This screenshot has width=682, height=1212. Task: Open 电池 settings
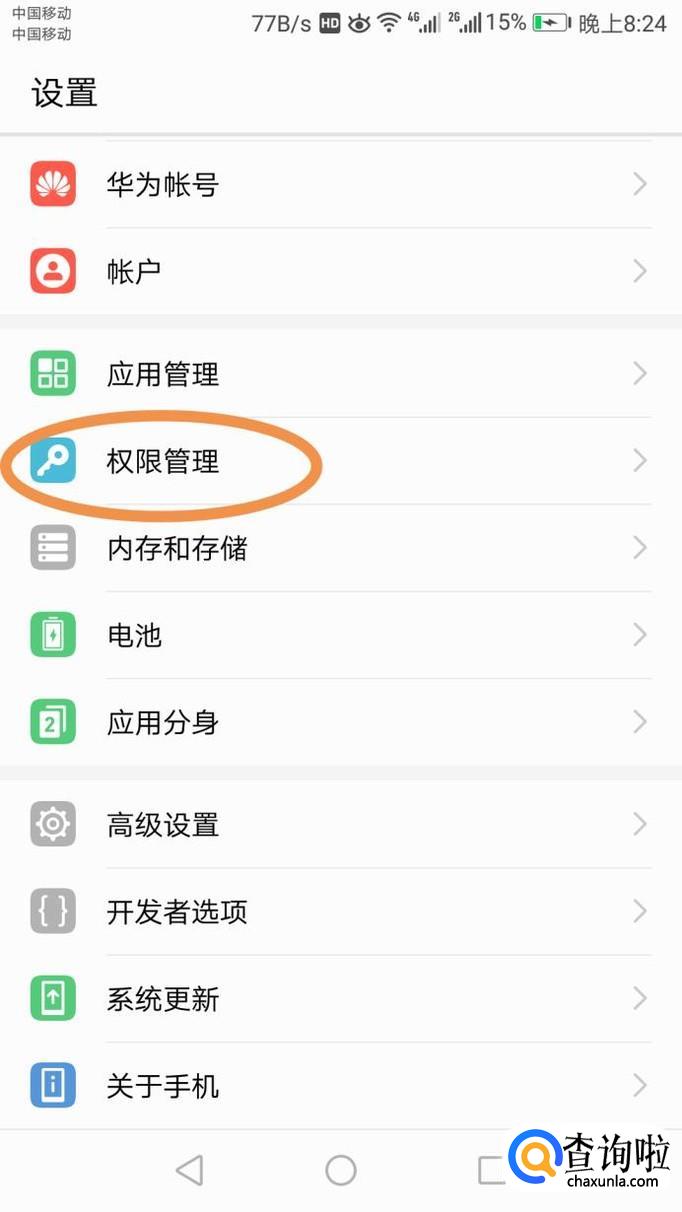pos(340,635)
